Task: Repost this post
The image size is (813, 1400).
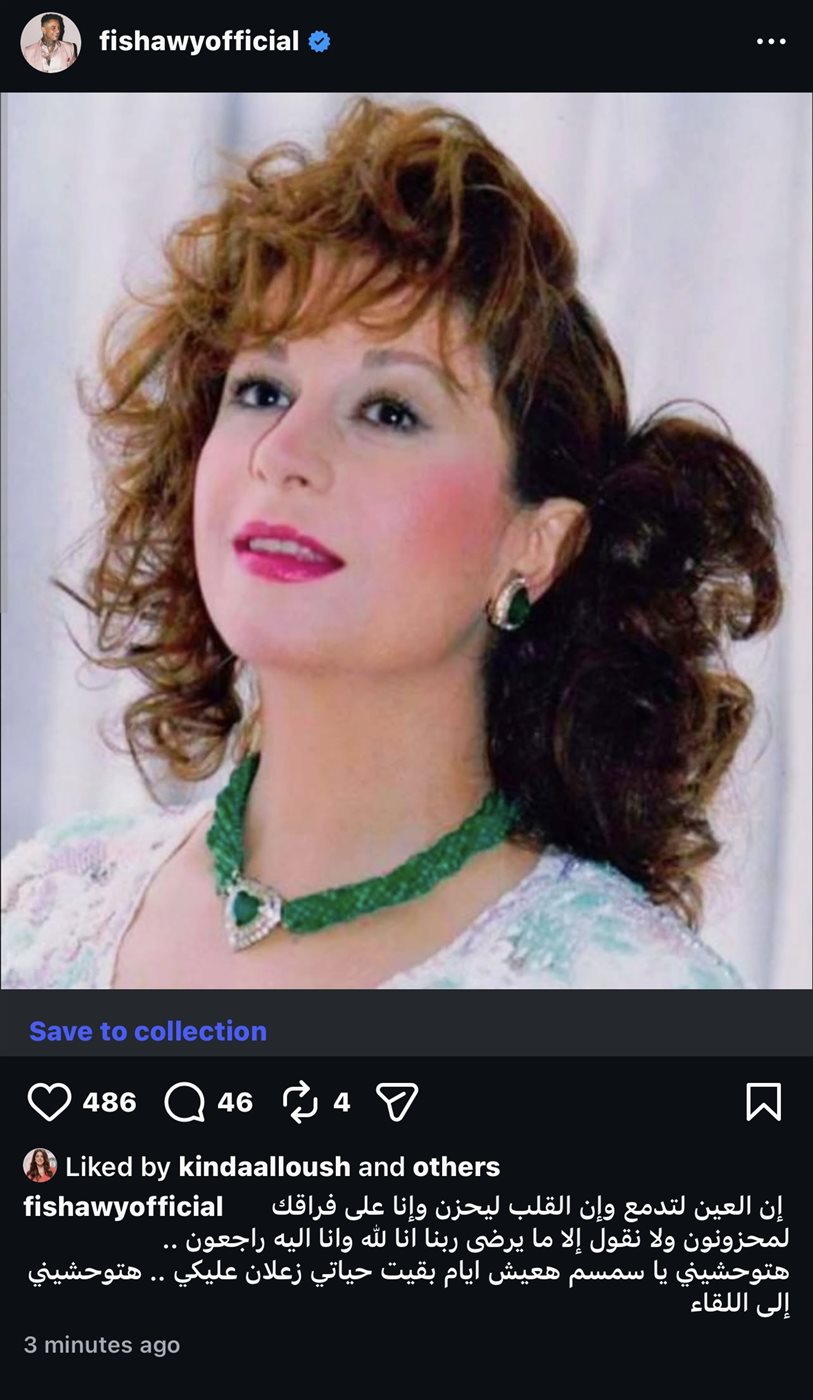Action: tap(299, 1102)
